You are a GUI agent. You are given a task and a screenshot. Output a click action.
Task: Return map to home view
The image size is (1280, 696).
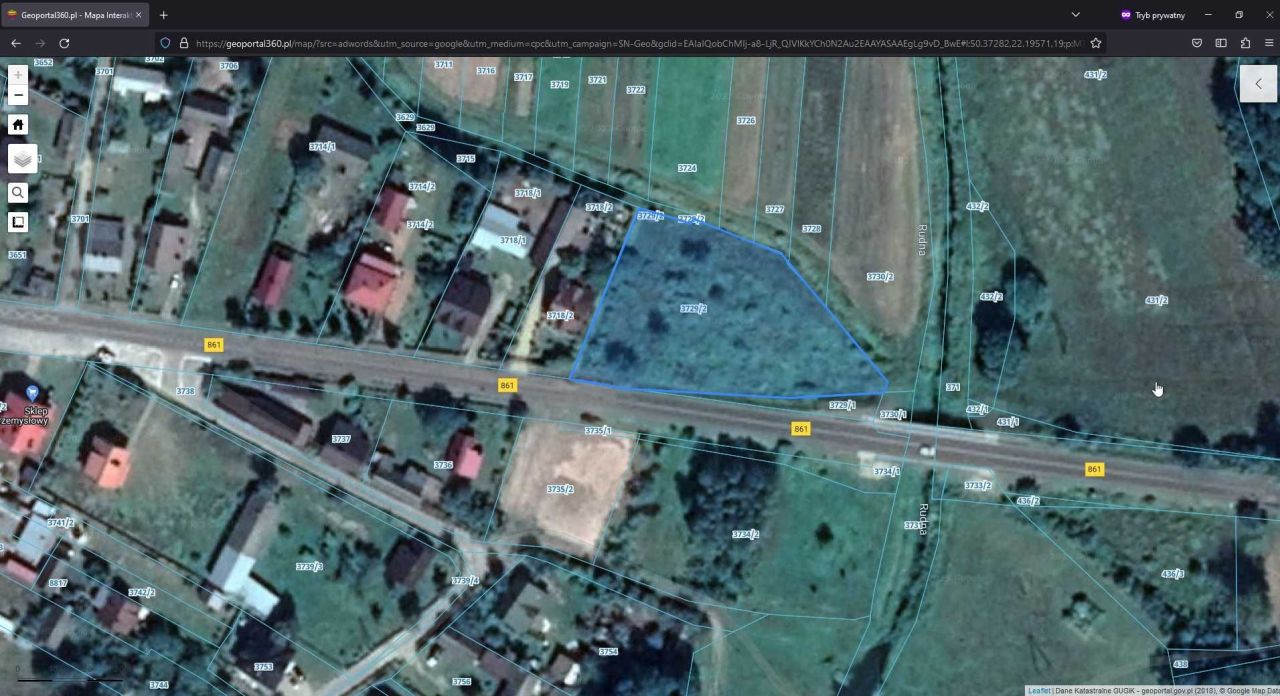tap(18, 125)
